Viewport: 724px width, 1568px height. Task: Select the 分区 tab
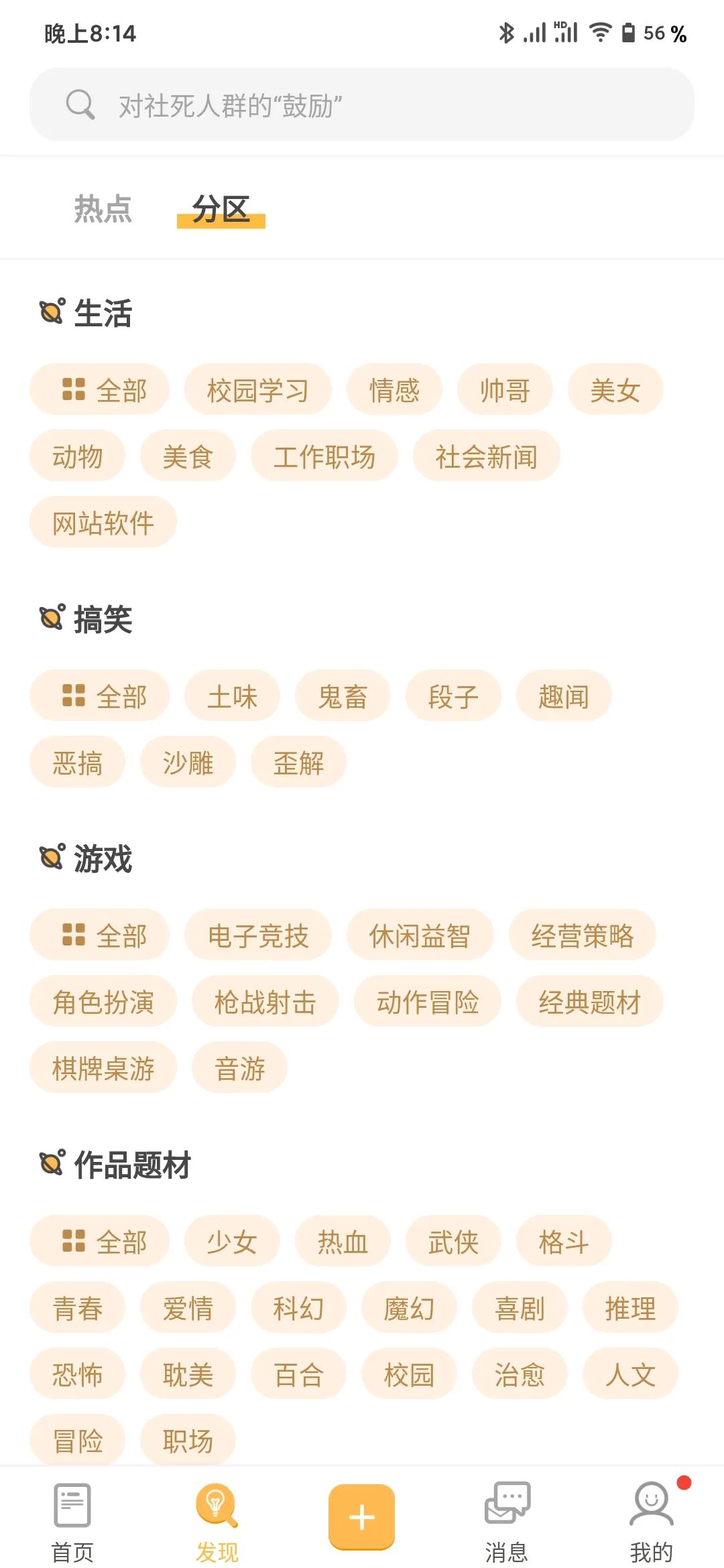221,209
